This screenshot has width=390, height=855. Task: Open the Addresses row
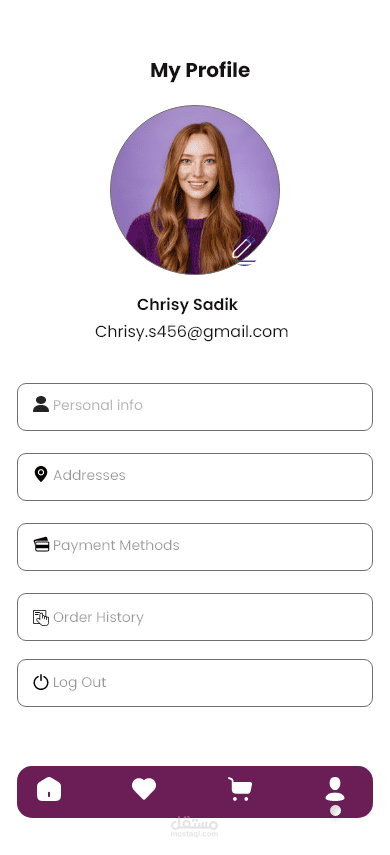tap(195, 477)
